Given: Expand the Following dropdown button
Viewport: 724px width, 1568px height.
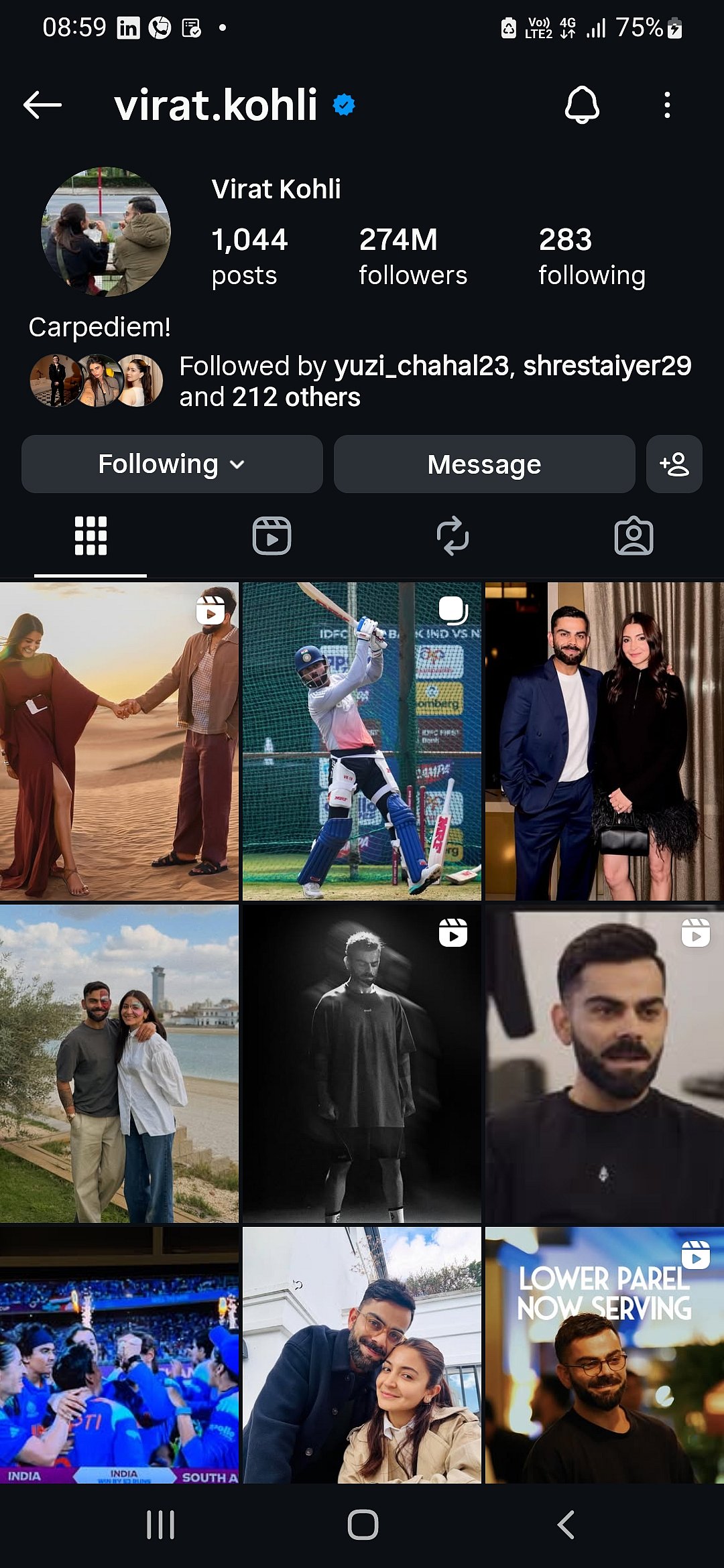Looking at the screenshot, I should pos(172,464).
